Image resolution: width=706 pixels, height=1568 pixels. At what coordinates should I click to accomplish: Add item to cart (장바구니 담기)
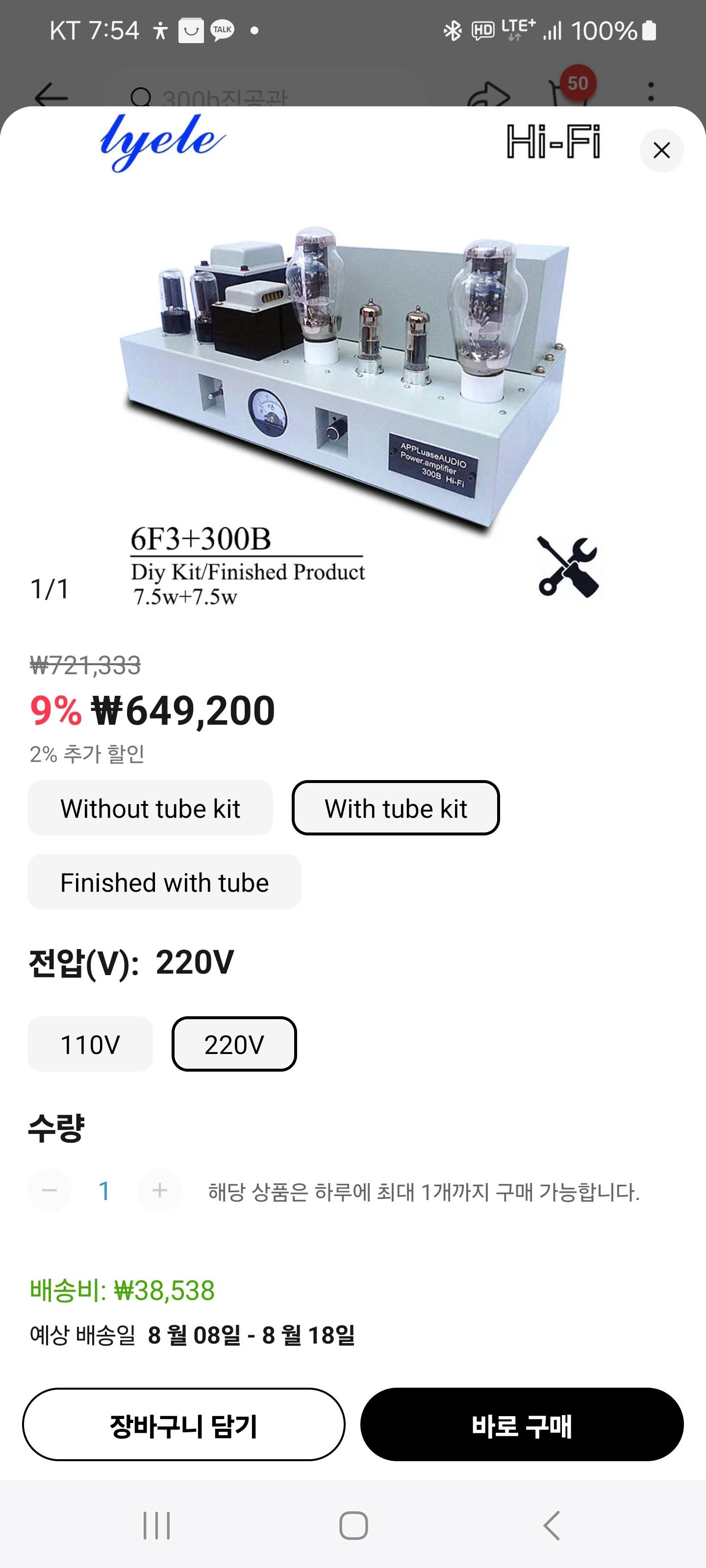coord(183,1424)
